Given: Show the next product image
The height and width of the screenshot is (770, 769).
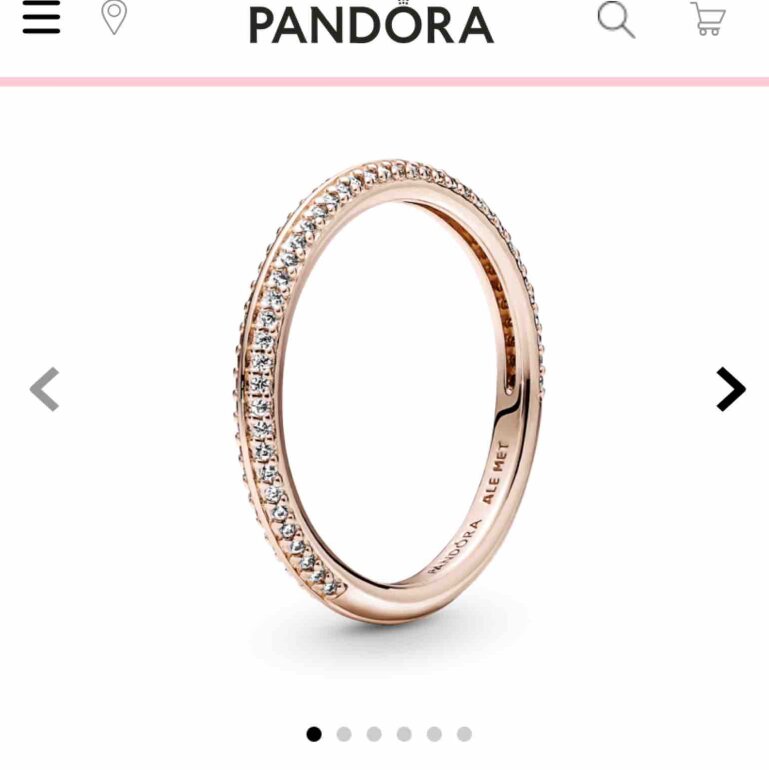Looking at the screenshot, I should point(731,389).
